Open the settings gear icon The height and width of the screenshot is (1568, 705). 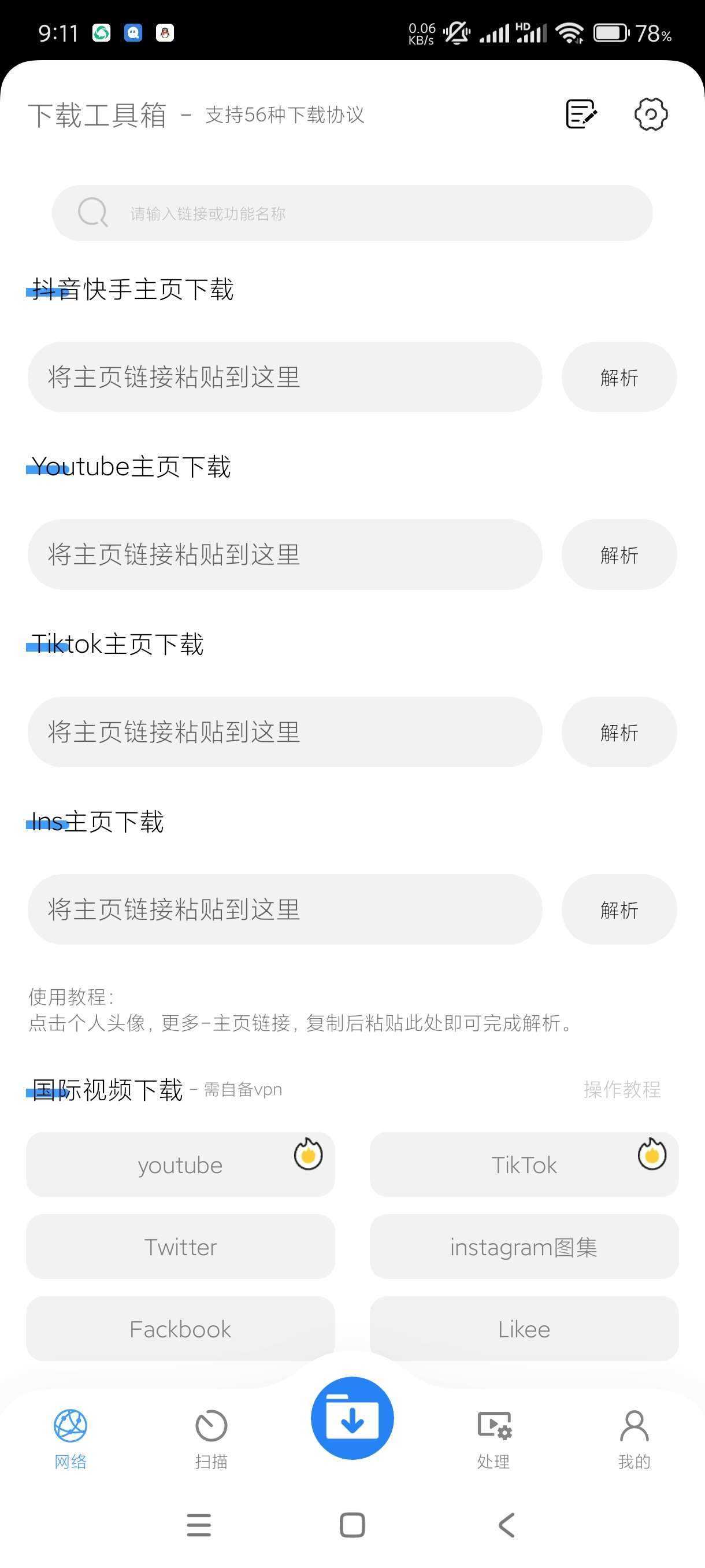point(651,114)
